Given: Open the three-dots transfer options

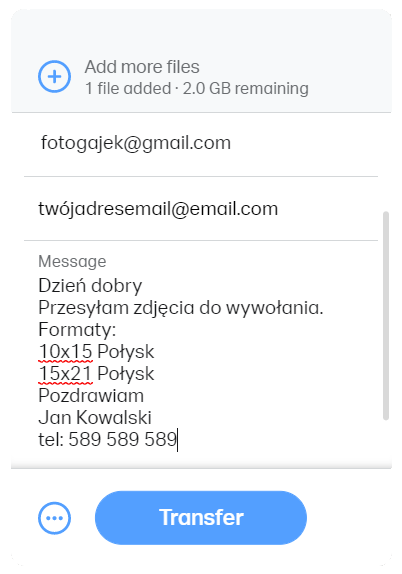Looking at the screenshot, I should (x=55, y=518).
